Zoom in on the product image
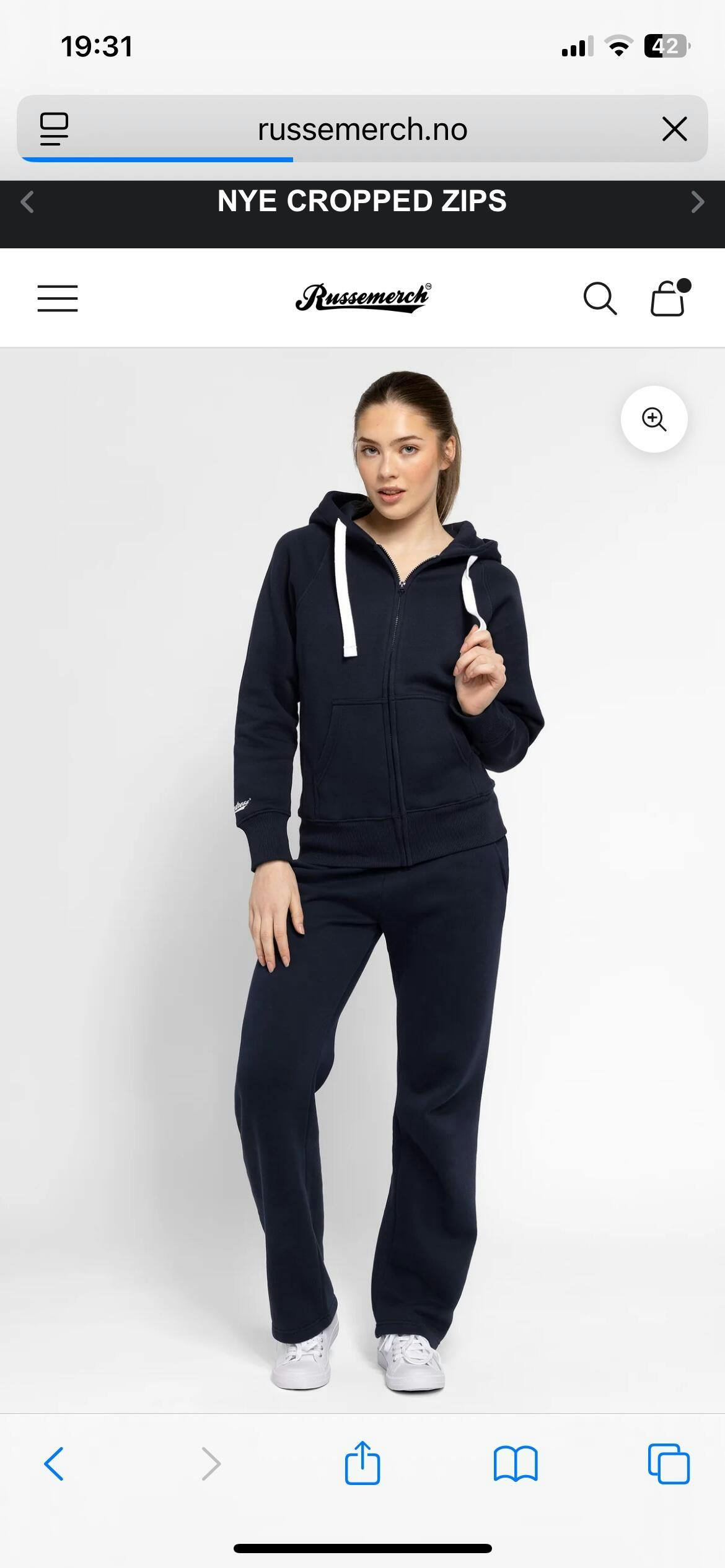Image resolution: width=725 pixels, height=1568 pixels. [654, 419]
